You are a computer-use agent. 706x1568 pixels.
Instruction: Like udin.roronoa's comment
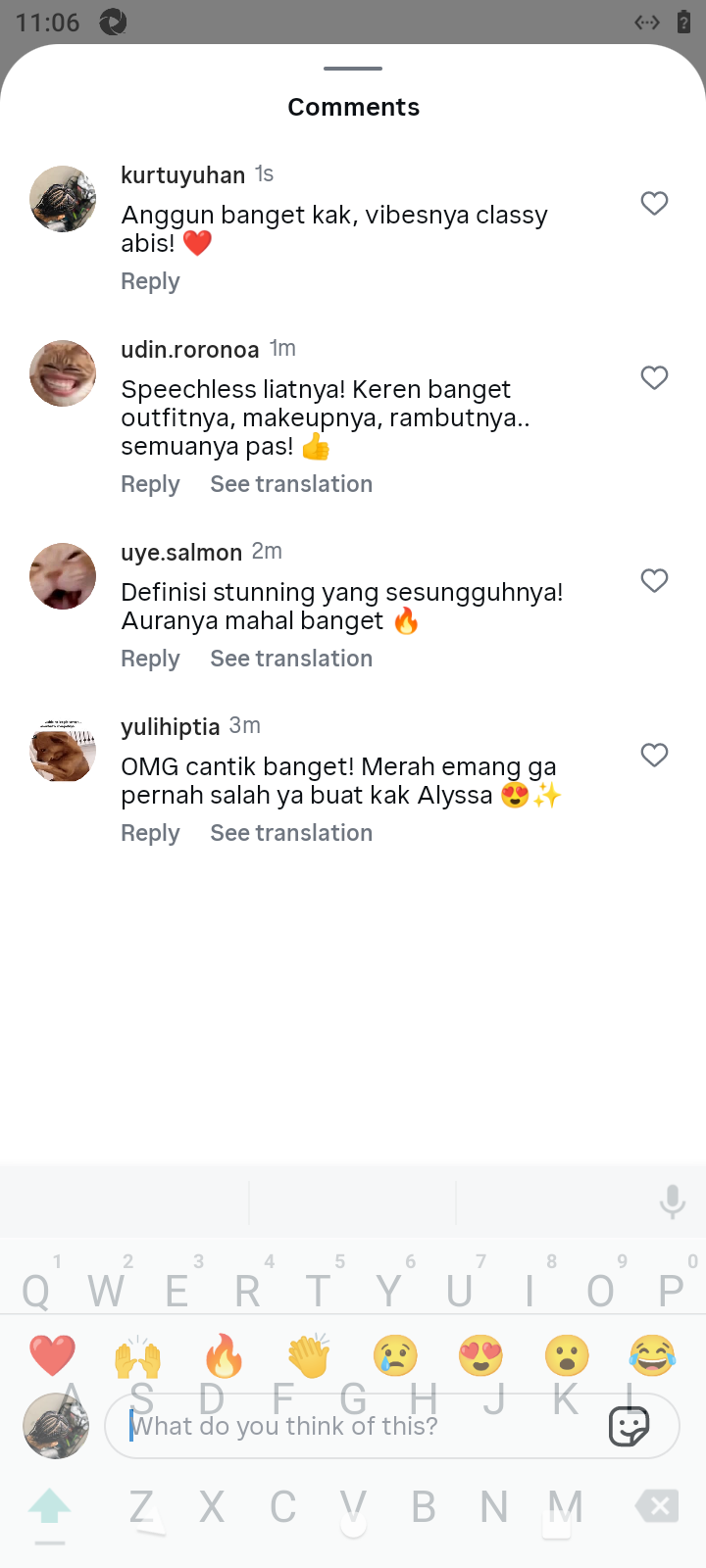(x=654, y=377)
